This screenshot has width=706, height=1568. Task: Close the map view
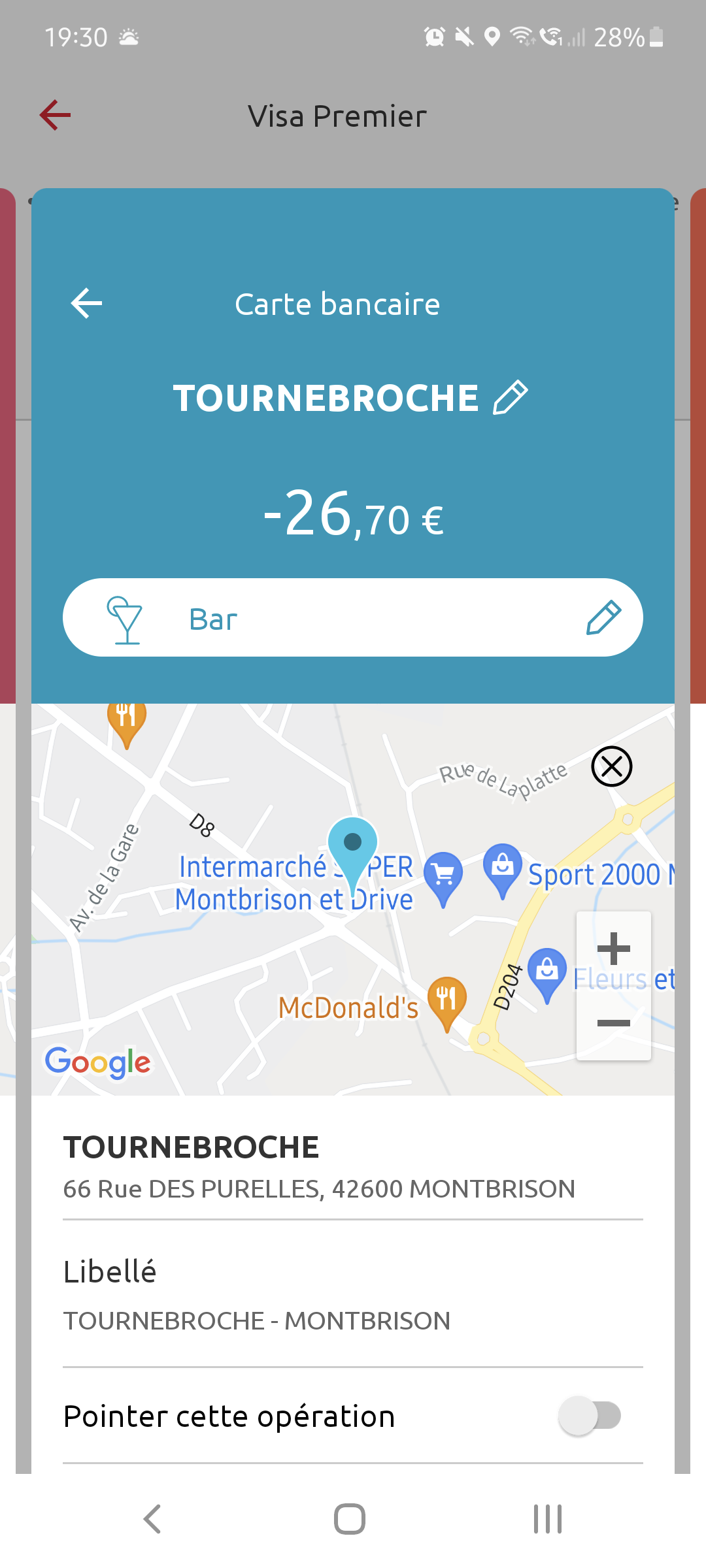point(611,766)
